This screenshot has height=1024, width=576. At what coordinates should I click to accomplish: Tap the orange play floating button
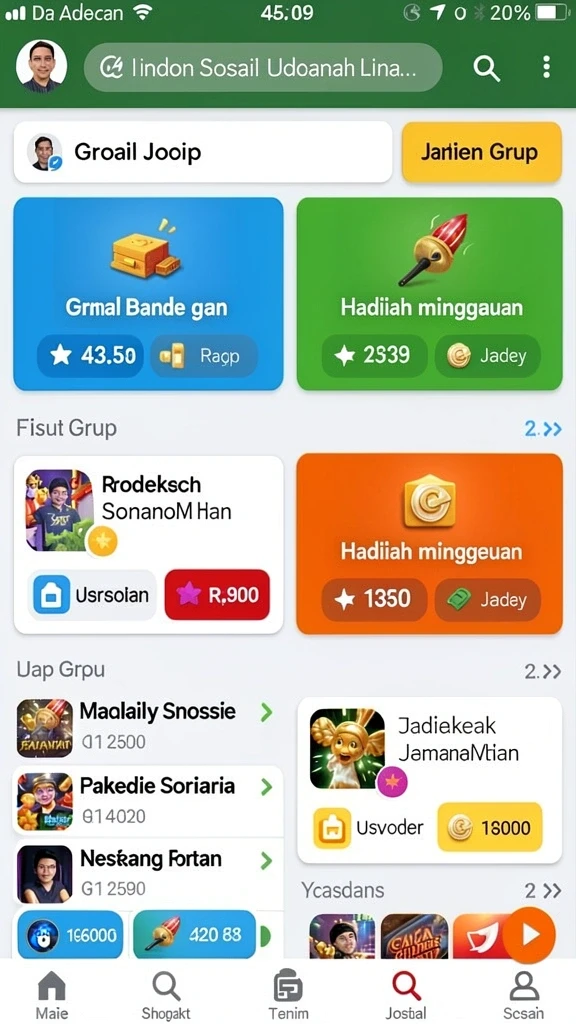530,935
